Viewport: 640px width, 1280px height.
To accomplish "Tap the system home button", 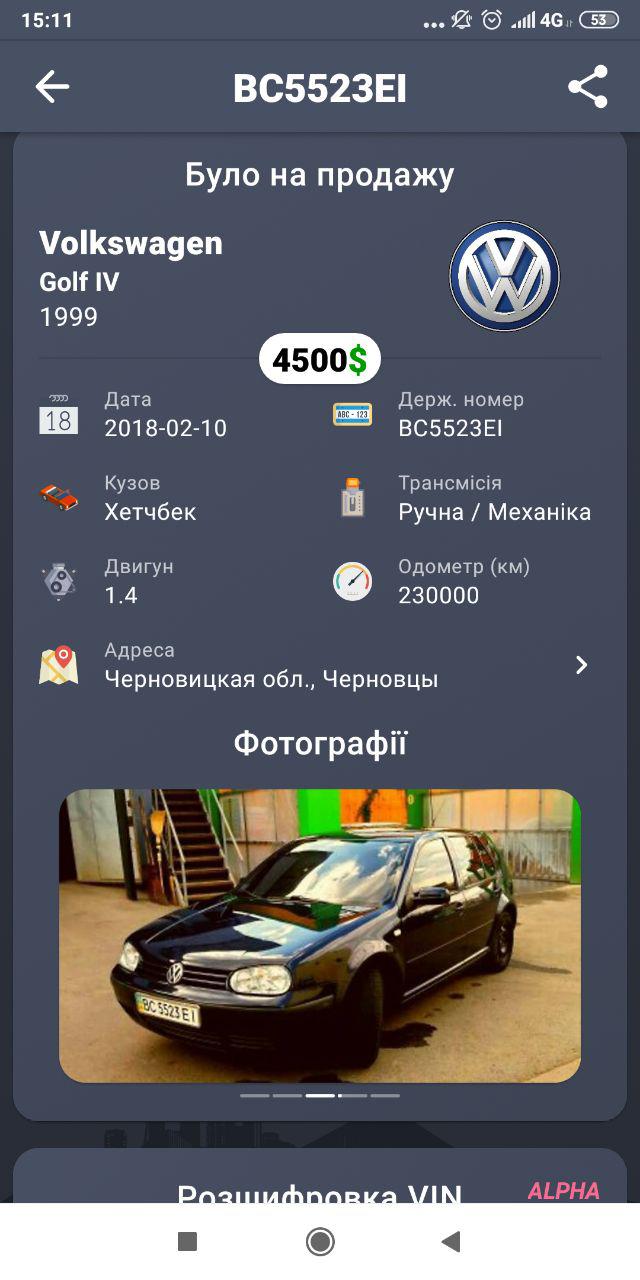I will (x=320, y=1242).
